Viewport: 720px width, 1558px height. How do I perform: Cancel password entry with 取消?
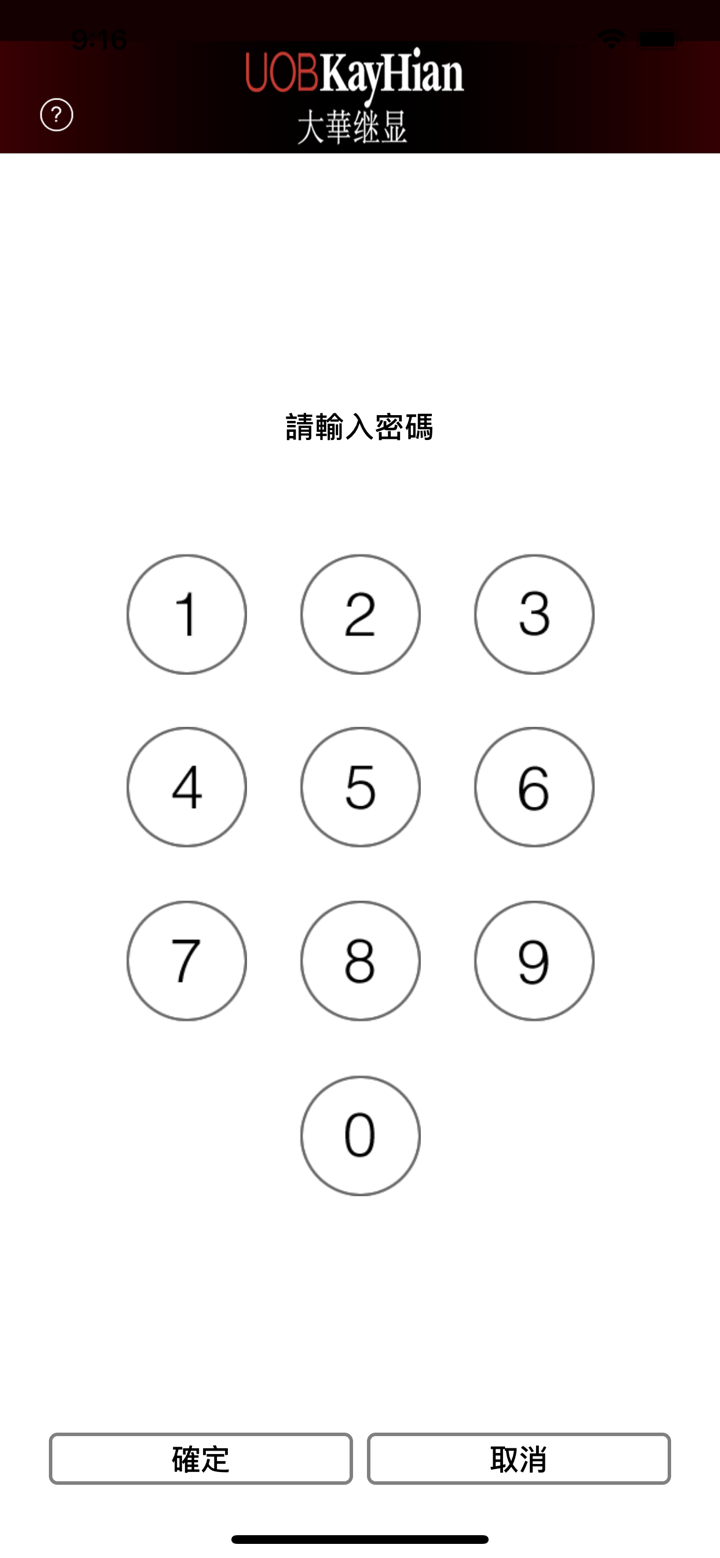518,1459
